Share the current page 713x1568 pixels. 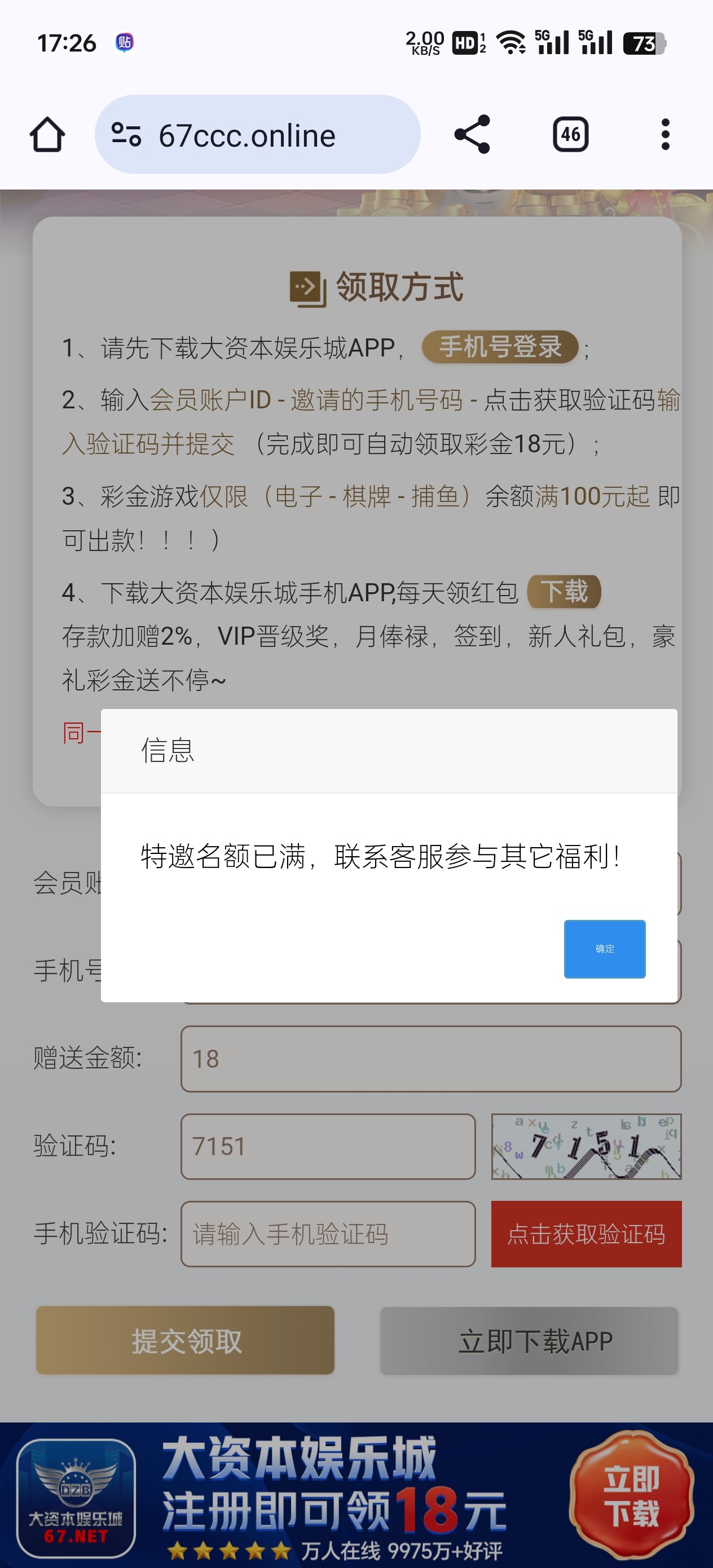(x=472, y=135)
